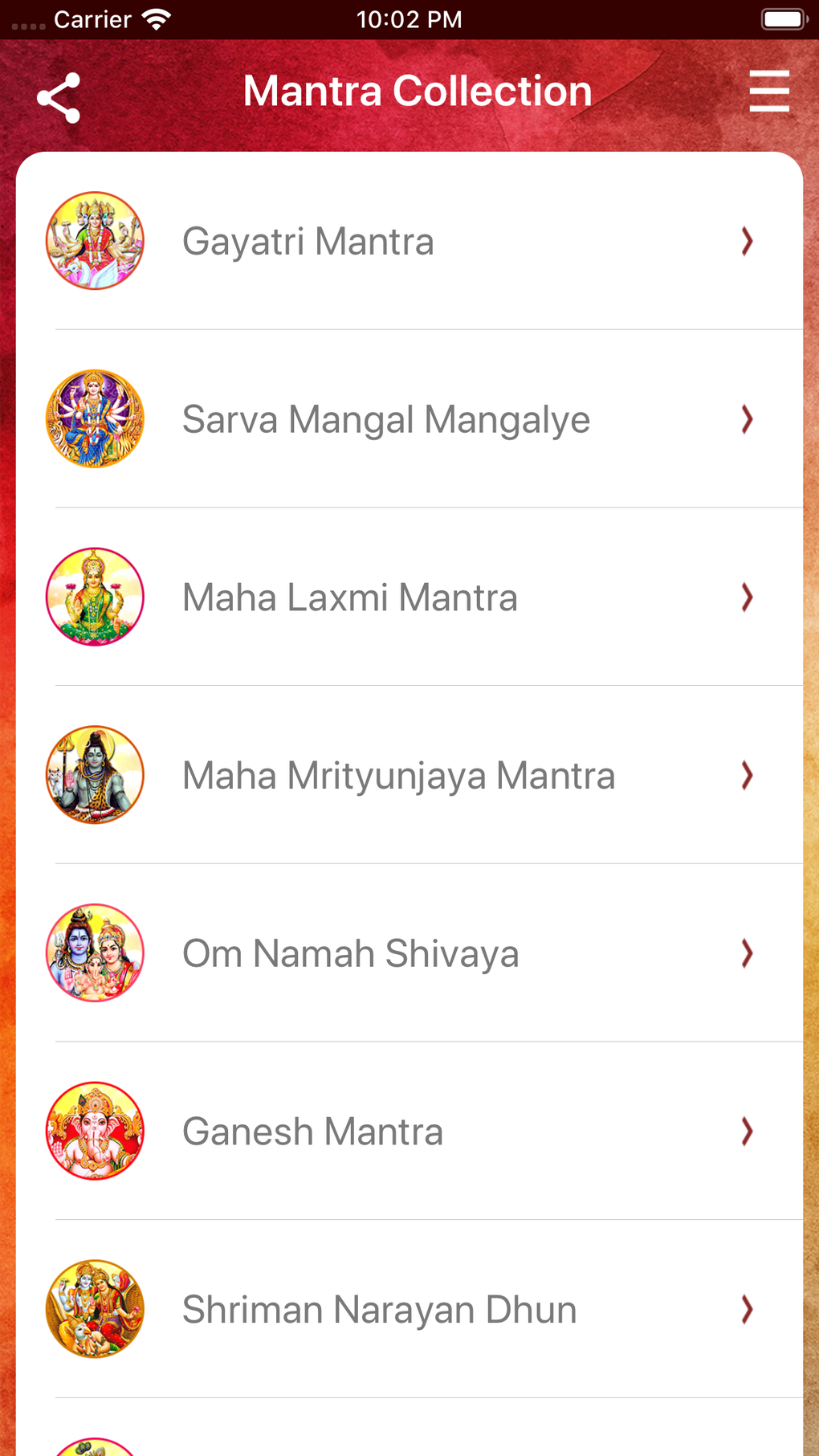The height and width of the screenshot is (1456, 819).
Task: Tap the Shriman Narayan Dhun deity picture
Action: pyautogui.click(x=94, y=1309)
